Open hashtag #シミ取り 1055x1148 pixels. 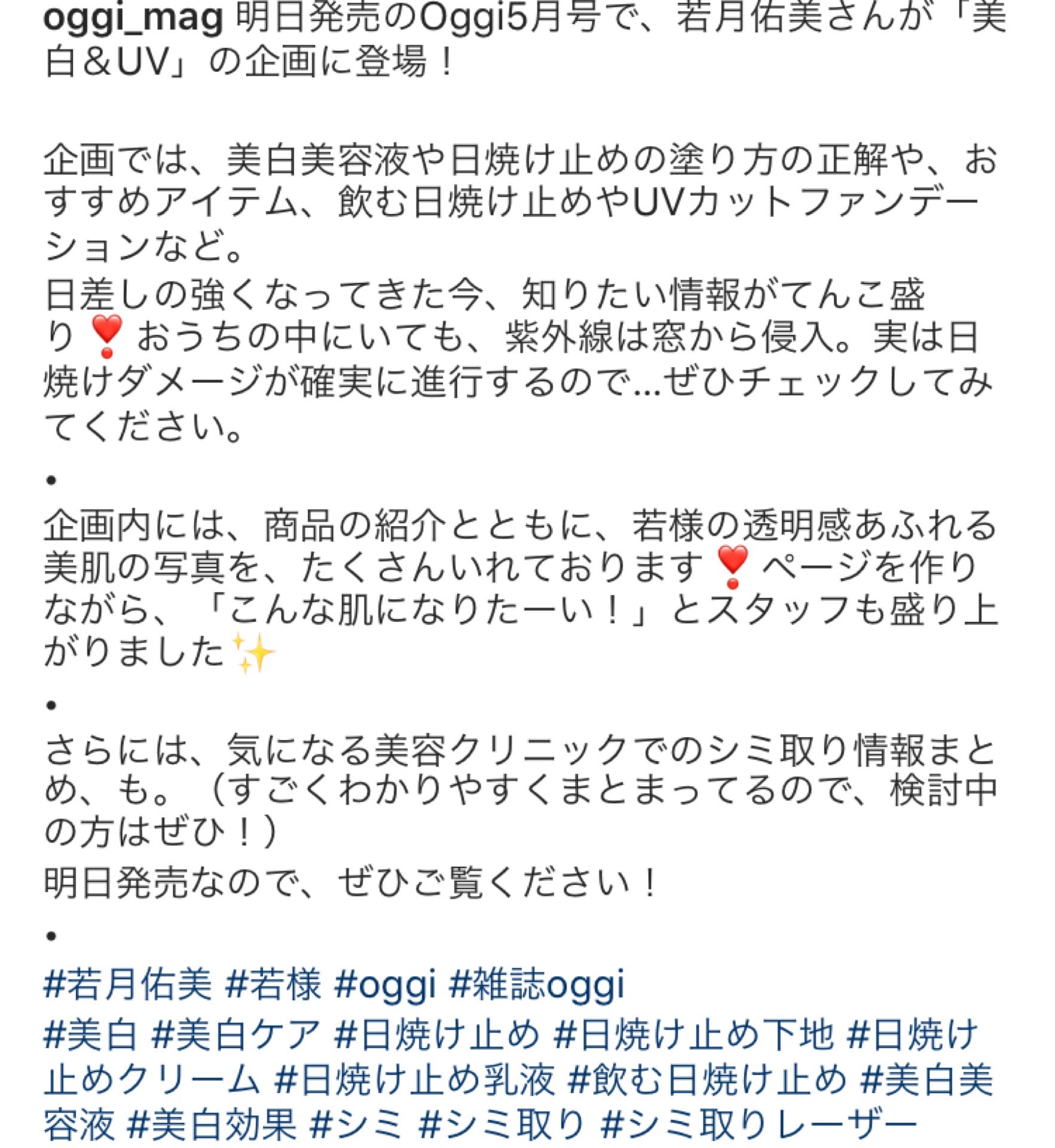tap(502, 1124)
